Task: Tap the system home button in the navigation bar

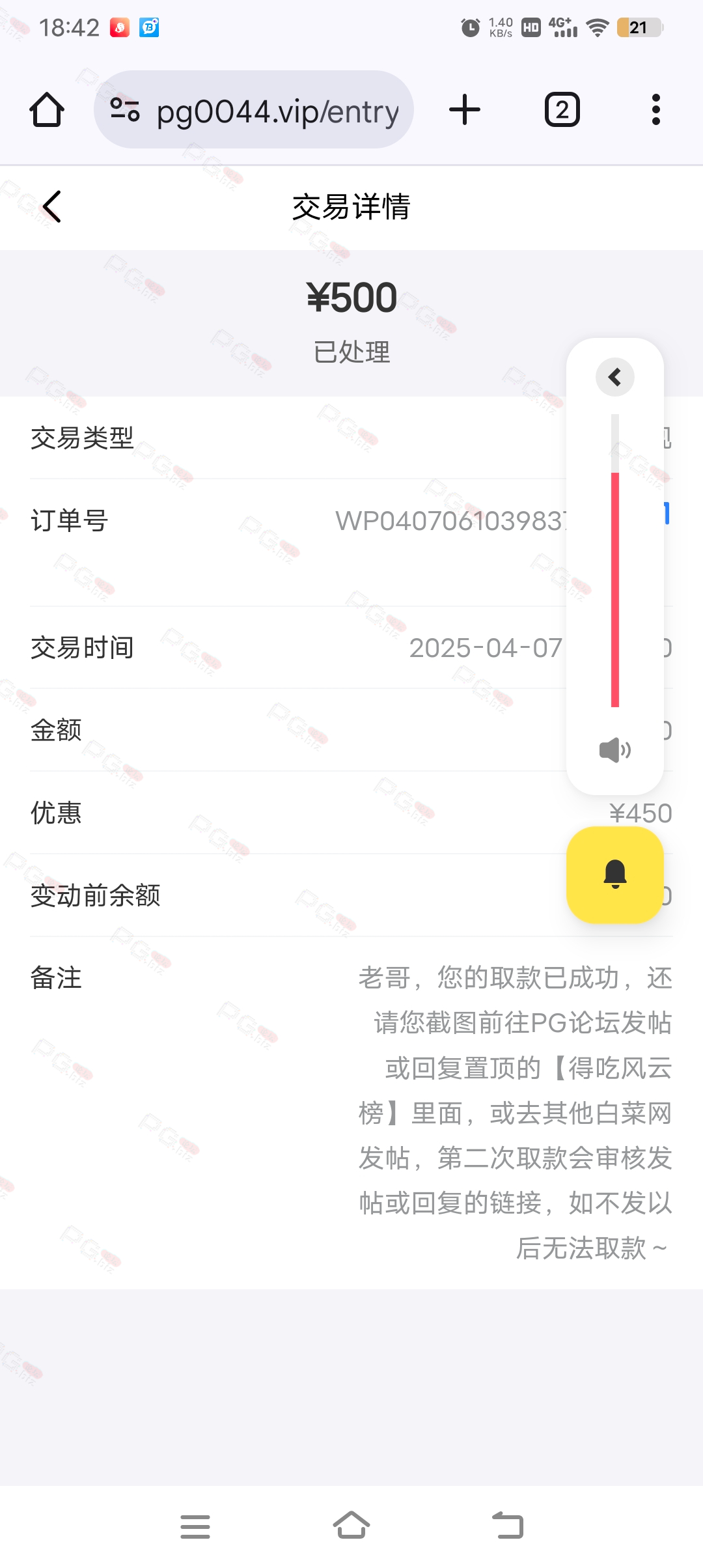Action: tap(351, 1526)
